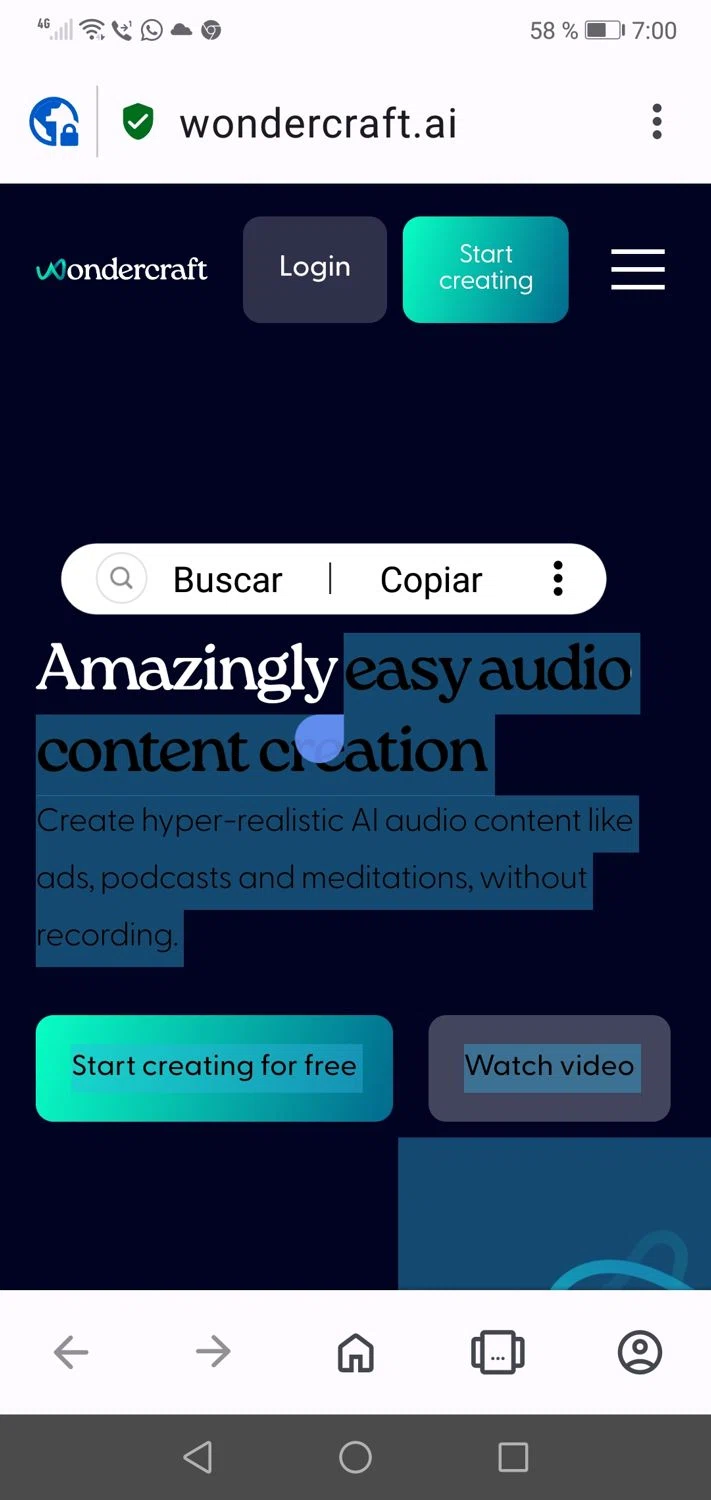Open more text selection options
Image resolution: width=711 pixels, height=1500 pixels.
click(x=557, y=579)
